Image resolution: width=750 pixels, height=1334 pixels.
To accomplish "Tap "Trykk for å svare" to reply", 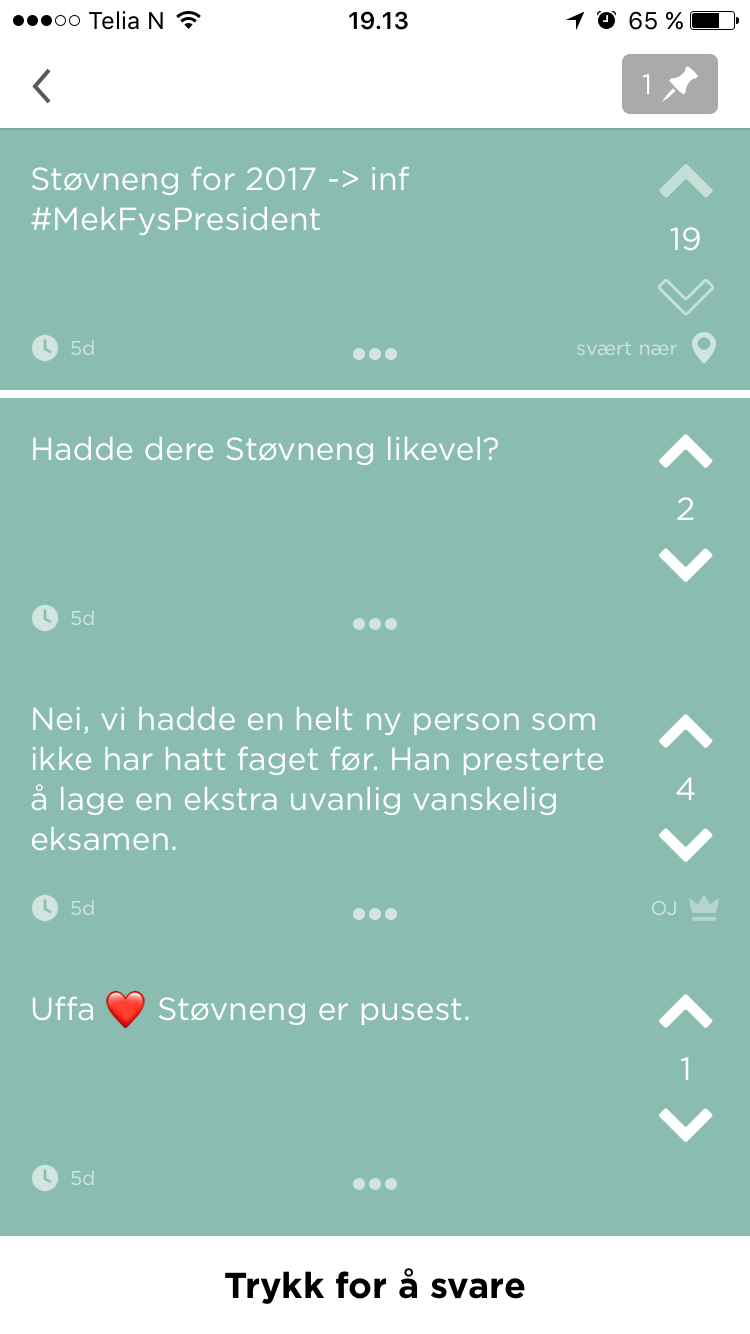I will 375,1285.
